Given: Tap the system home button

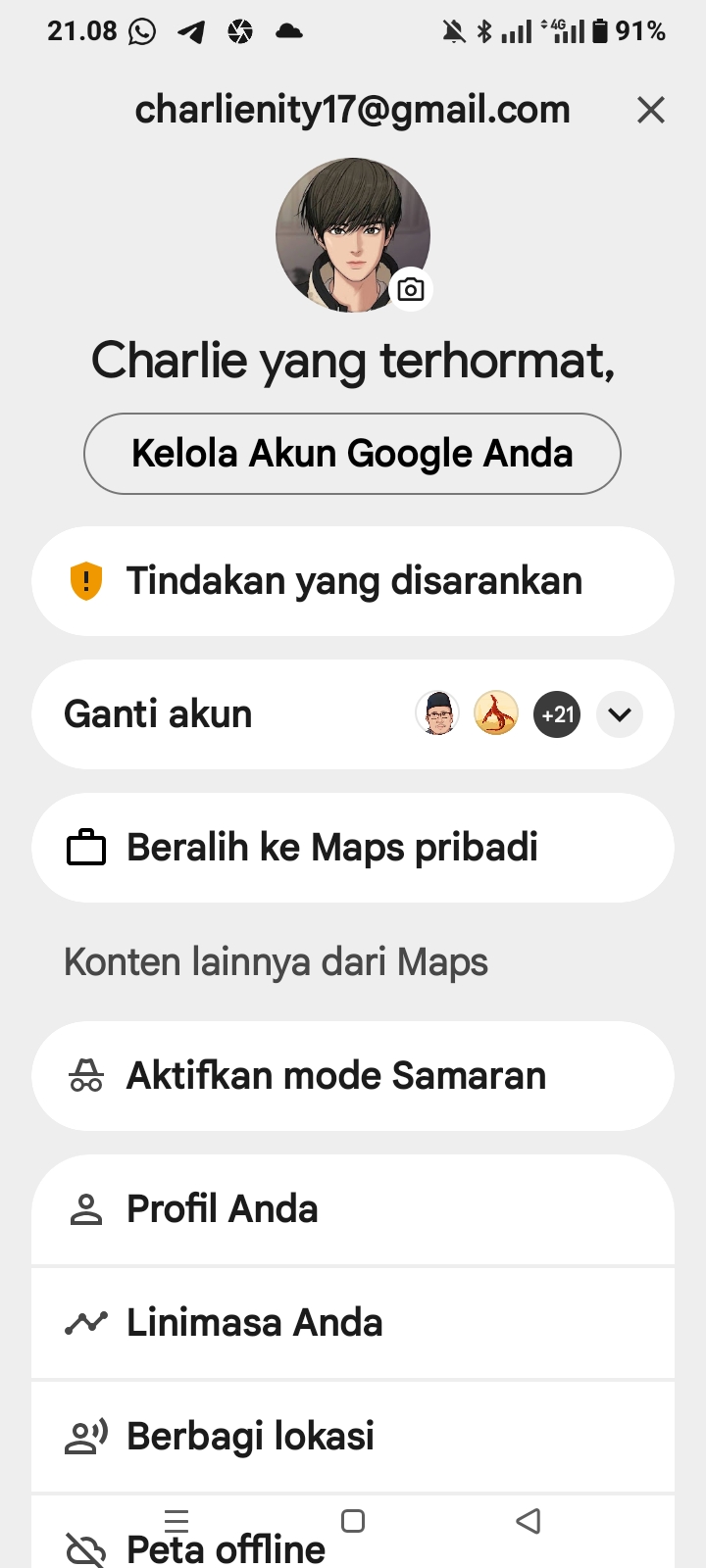Looking at the screenshot, I should (x=353, y=1521).
